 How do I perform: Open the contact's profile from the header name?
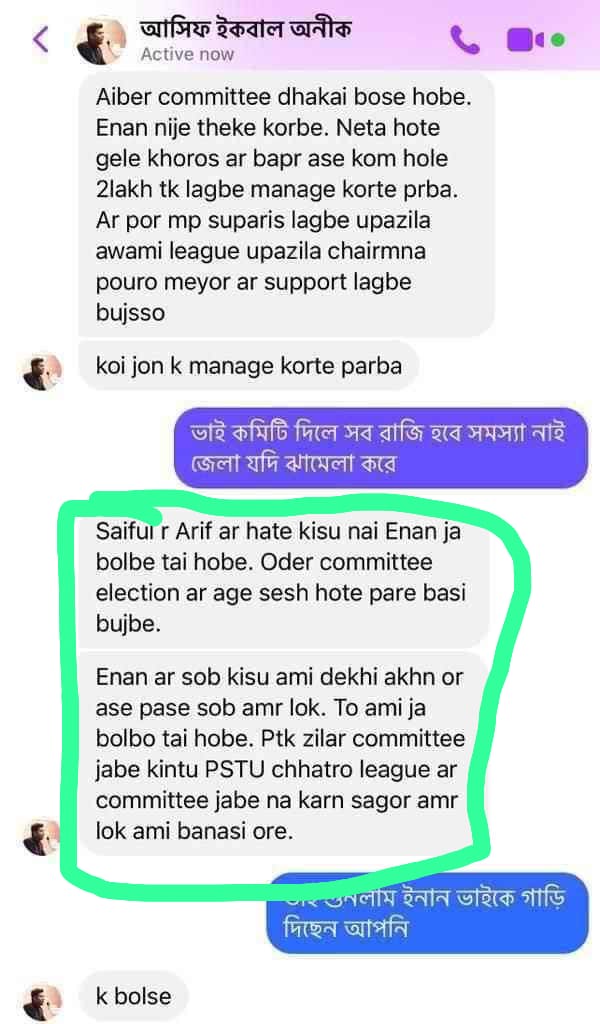click(245, 28)
